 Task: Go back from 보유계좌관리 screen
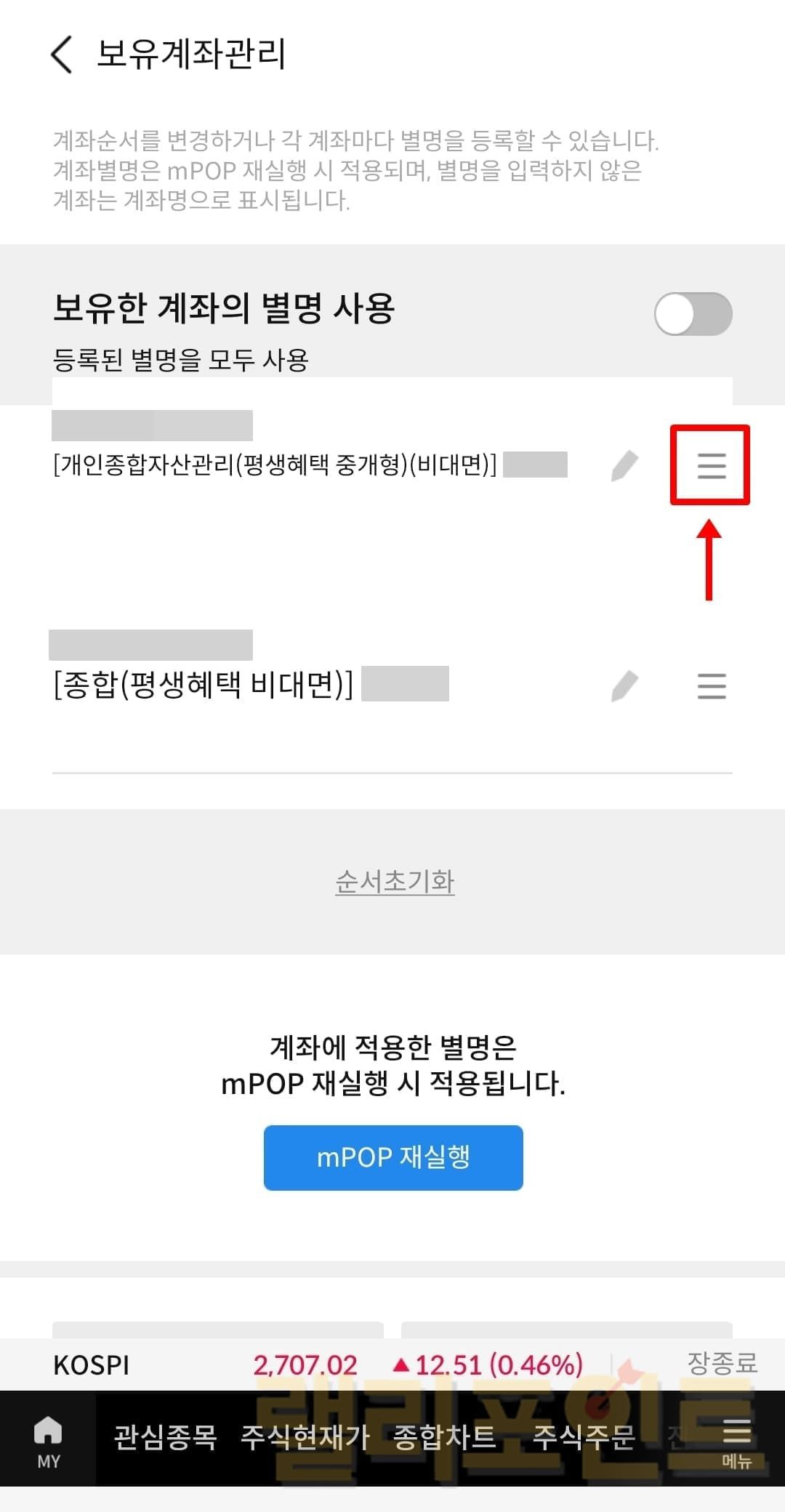click(62, 55)
